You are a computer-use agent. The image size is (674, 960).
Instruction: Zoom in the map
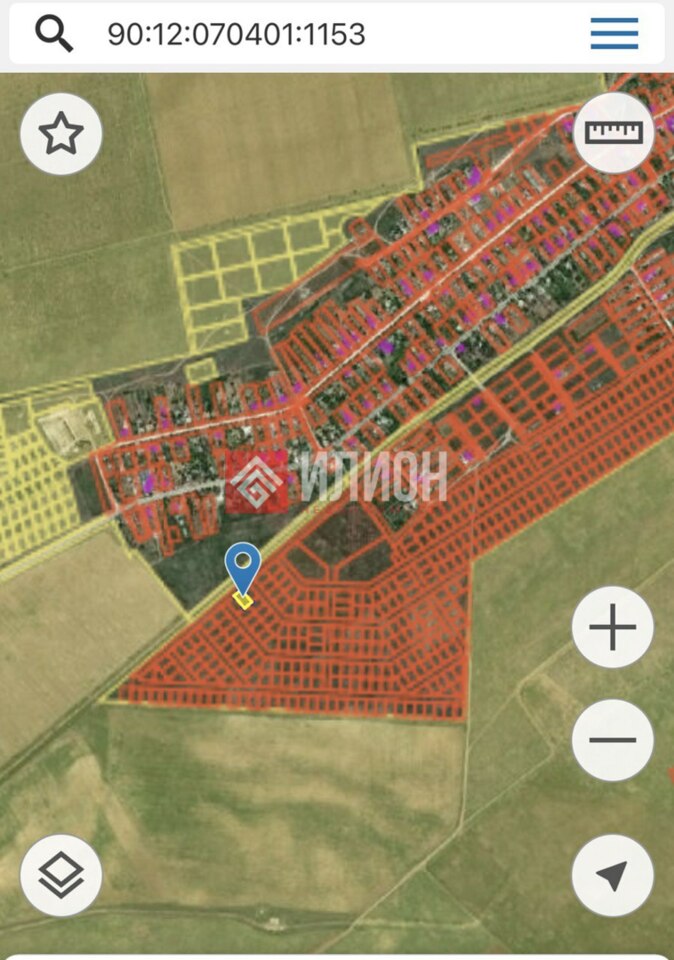coord(612,629)
